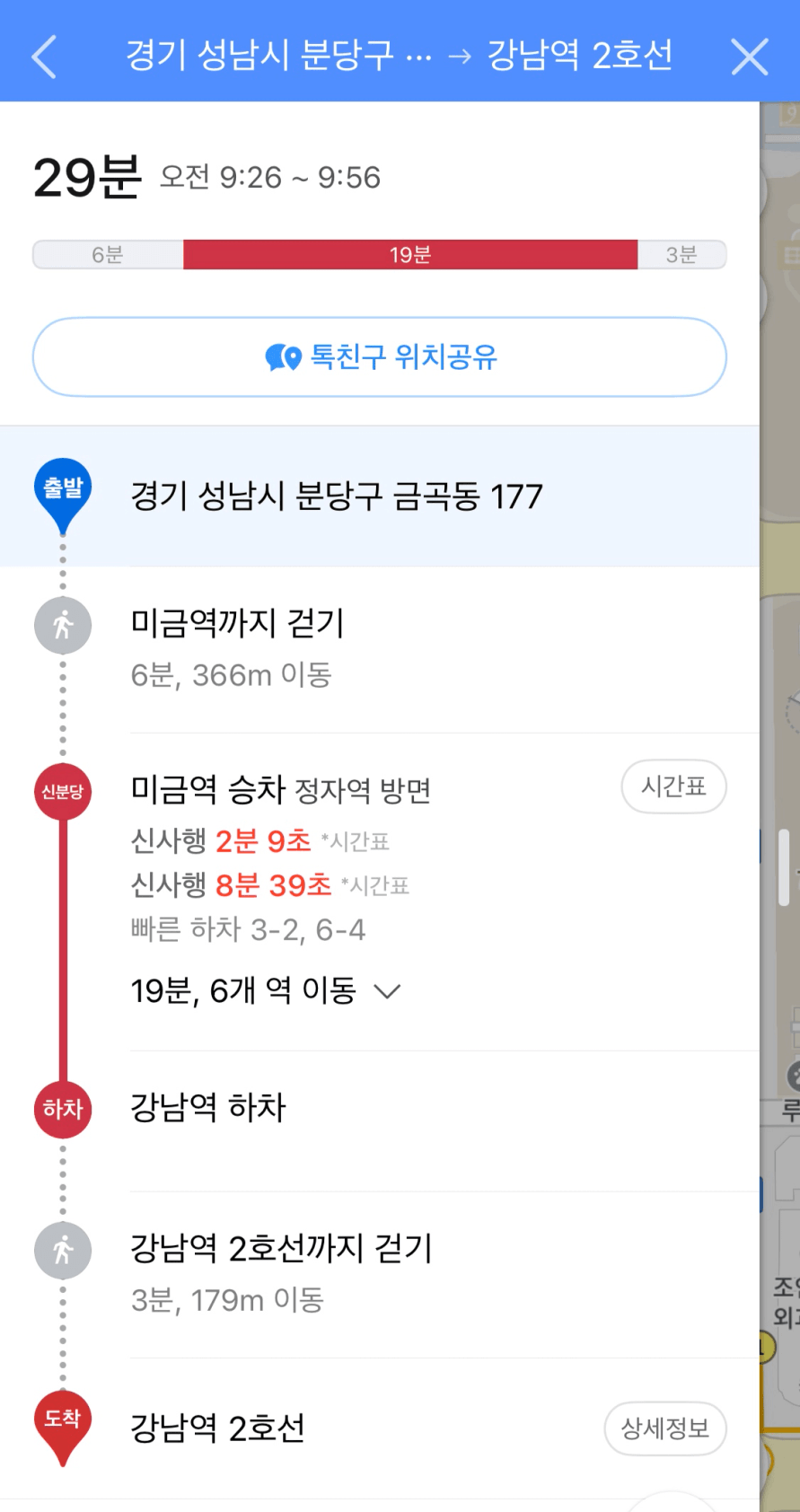Viewport: 800px width, 1512px height.
Task: Close the route details screen
Action: pyautogui.click(x=749, y=57)
